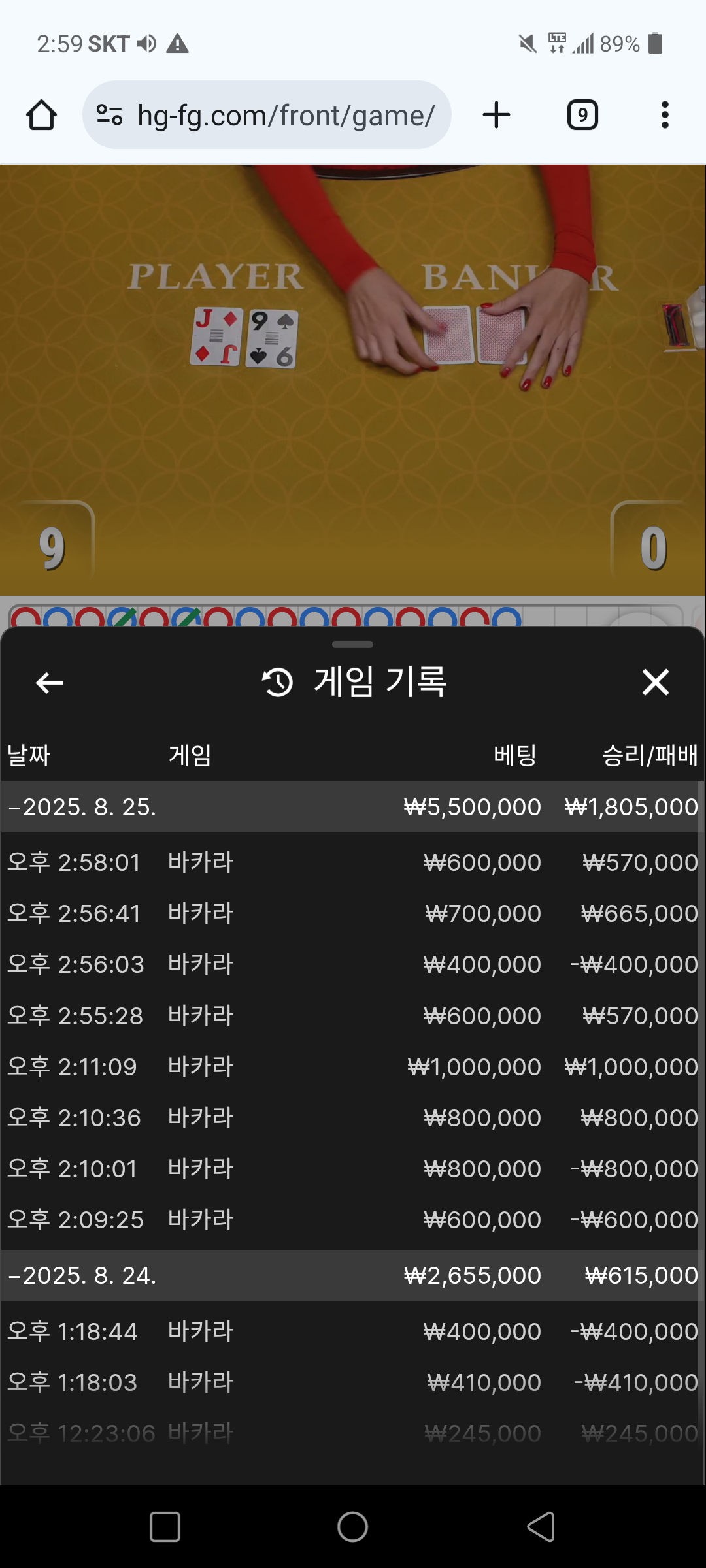
Task: Open the 오후 2:55:28 바카라 record
Action: [352, 1016]
